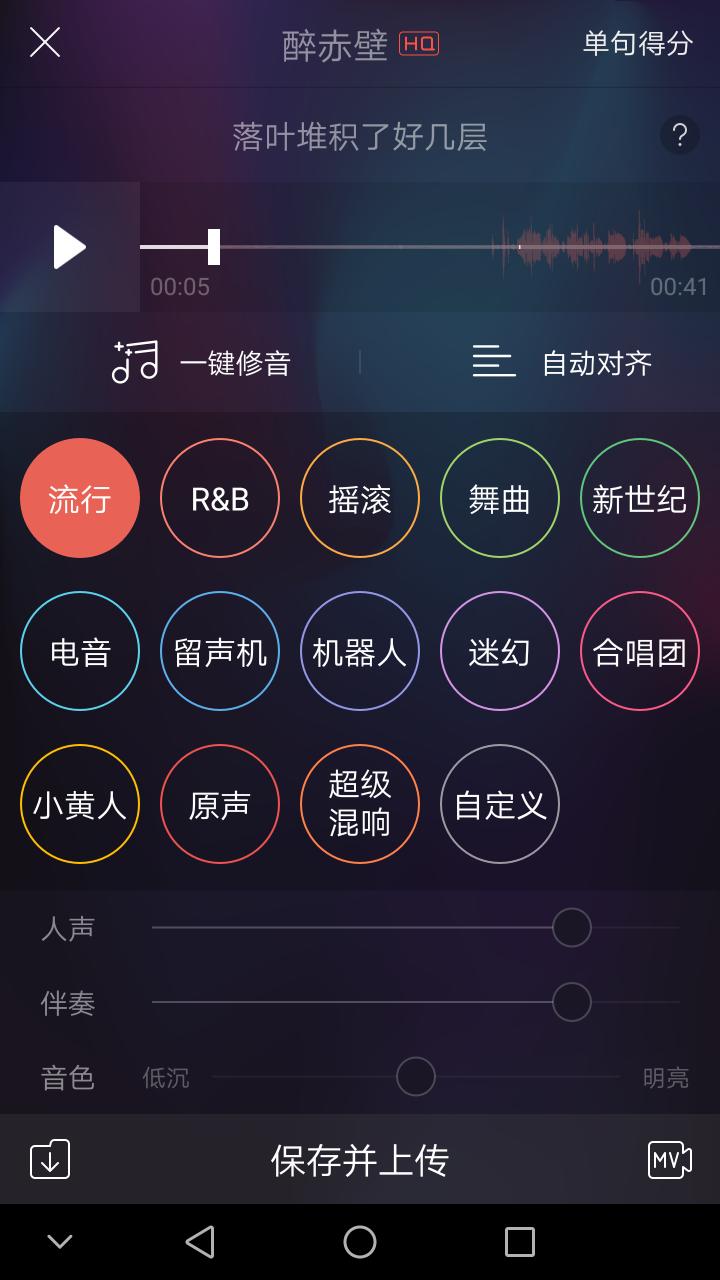The image size is (720, 1280).
Task: Tap the lyrics line 落叶堆积了好几层
Action: click(360, 139)
